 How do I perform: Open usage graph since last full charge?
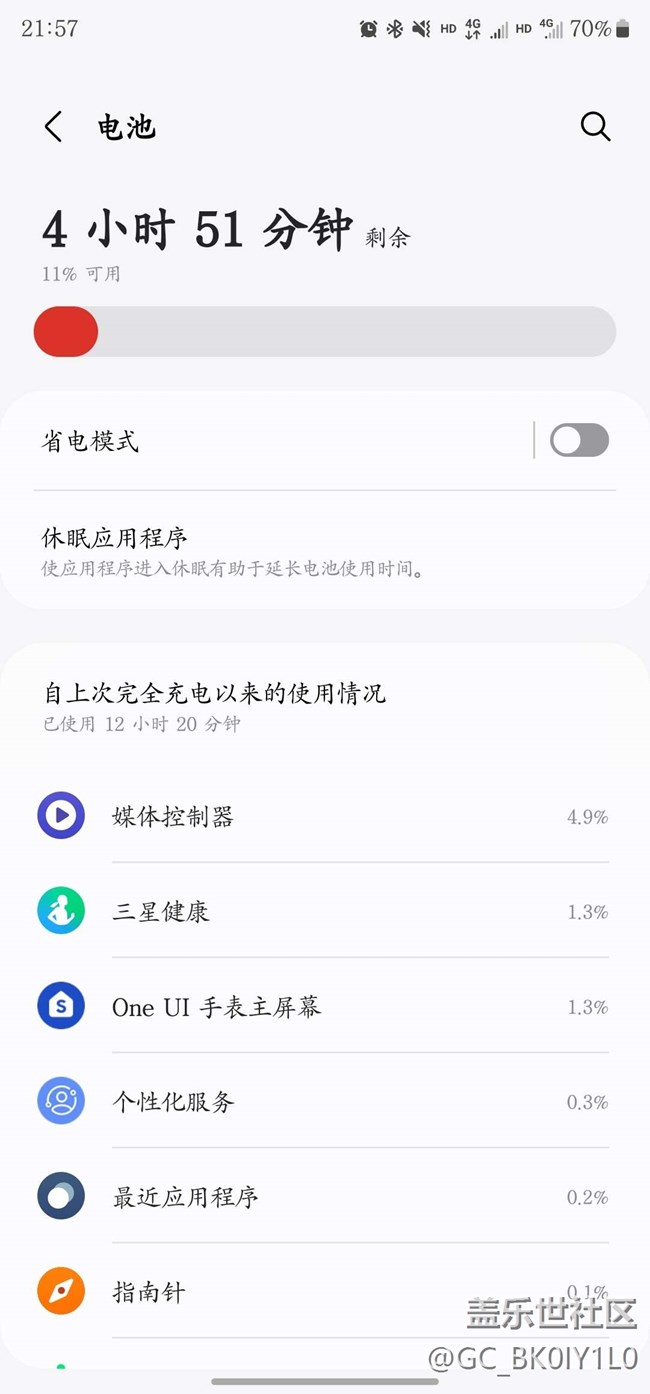click(x=324, y=704)
